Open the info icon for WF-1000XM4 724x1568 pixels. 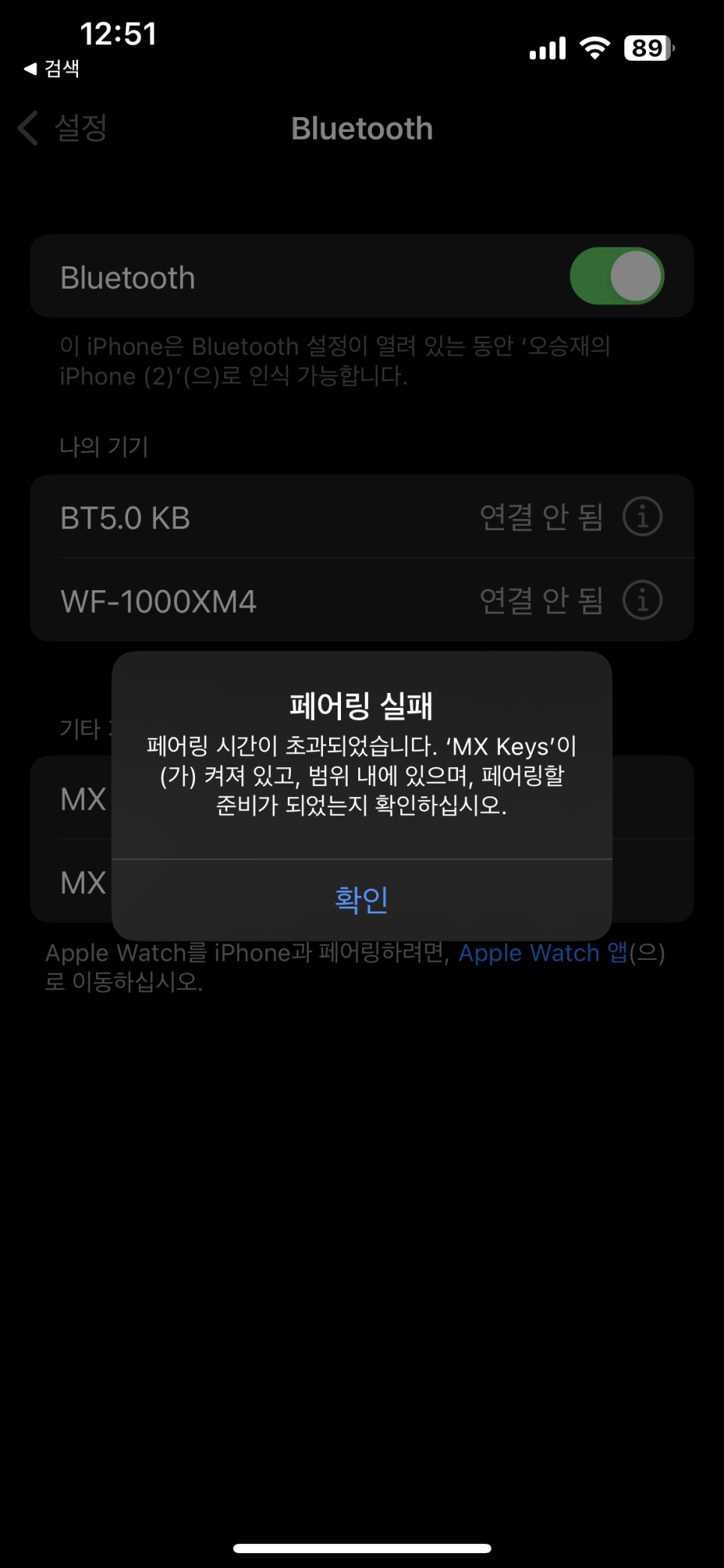click(642, 600)
